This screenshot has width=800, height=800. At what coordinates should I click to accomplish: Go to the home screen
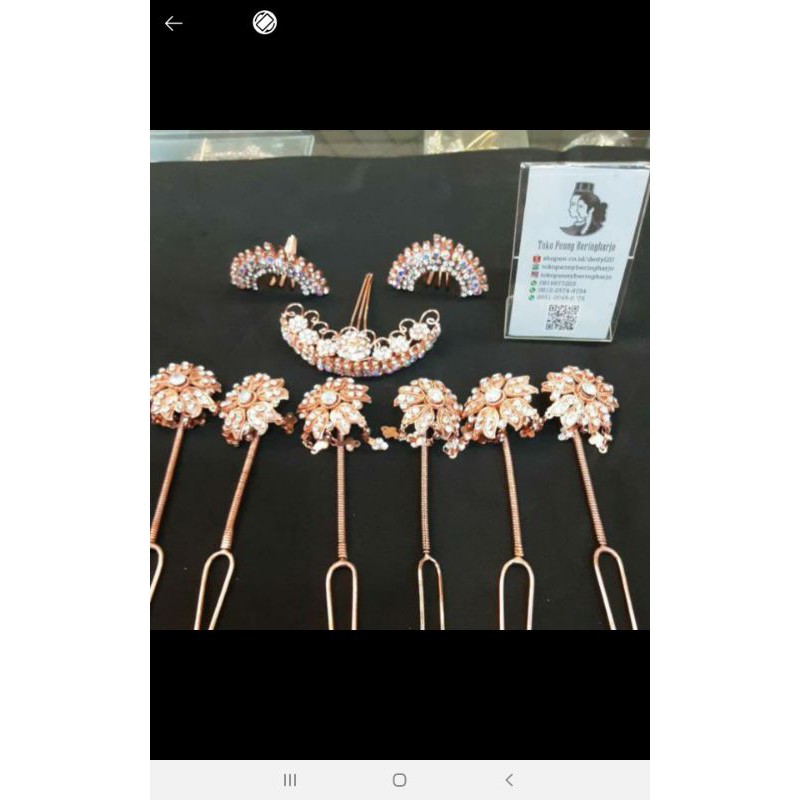(x=400, y=780)
